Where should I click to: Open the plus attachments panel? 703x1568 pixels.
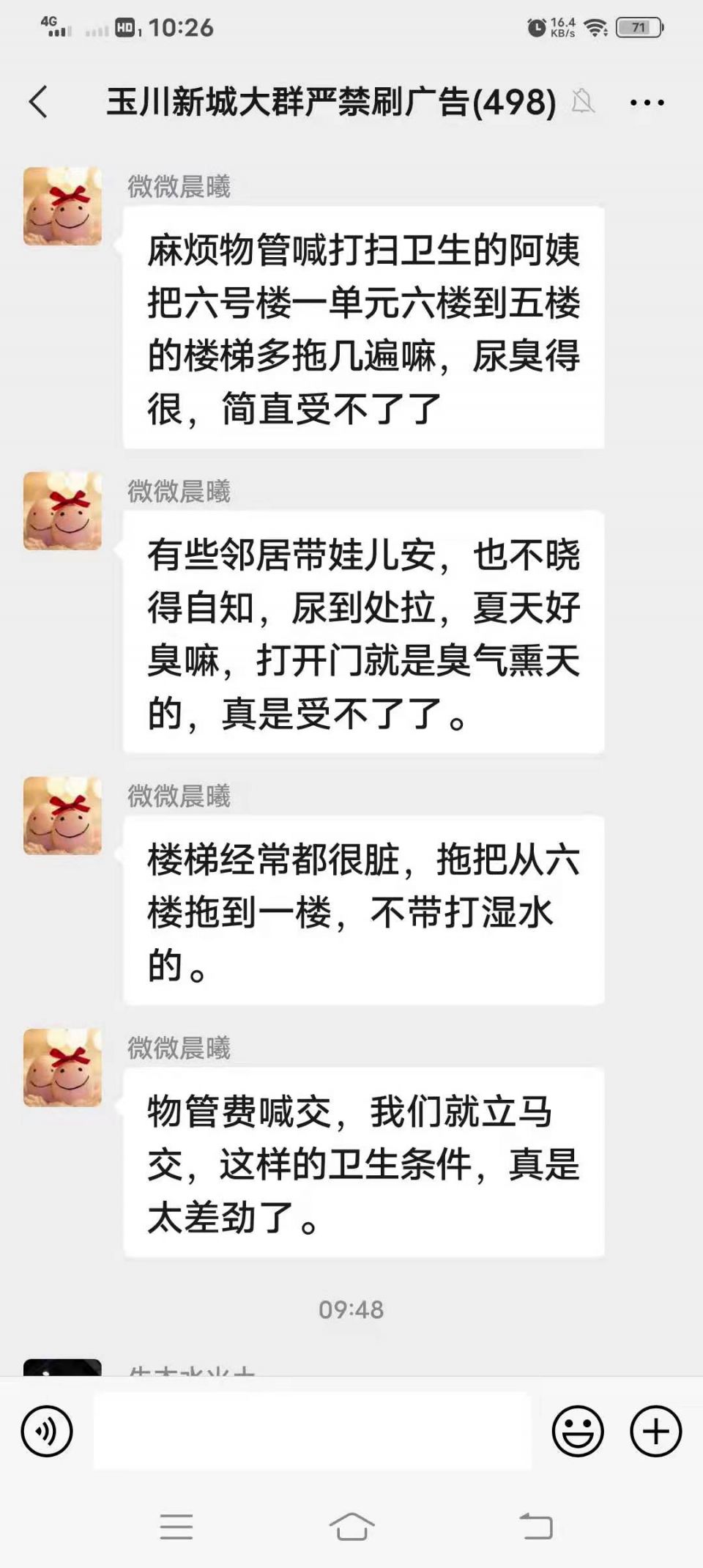[x=655, y=1430]
